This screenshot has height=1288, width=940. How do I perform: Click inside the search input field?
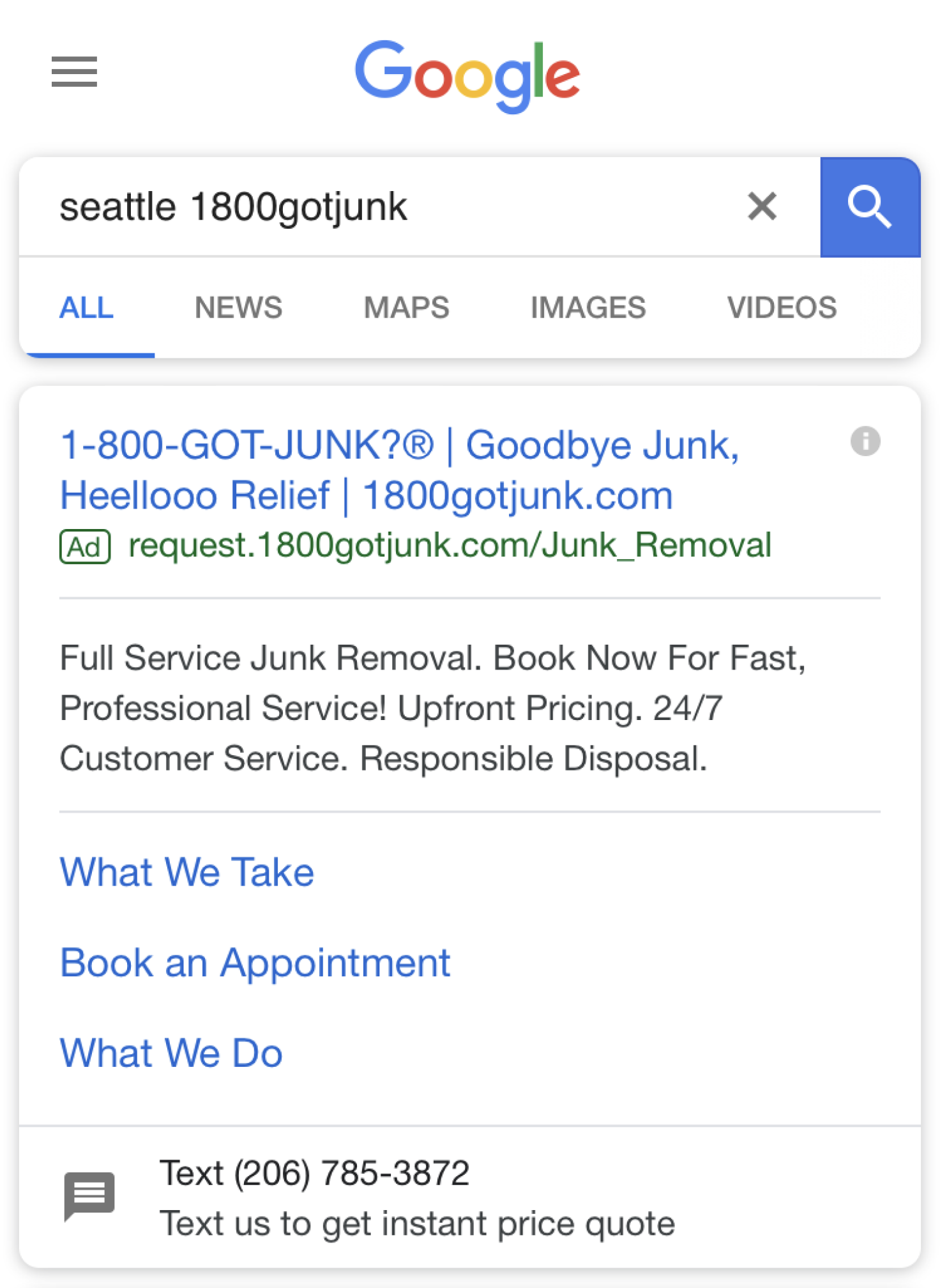tap(383, 206)
